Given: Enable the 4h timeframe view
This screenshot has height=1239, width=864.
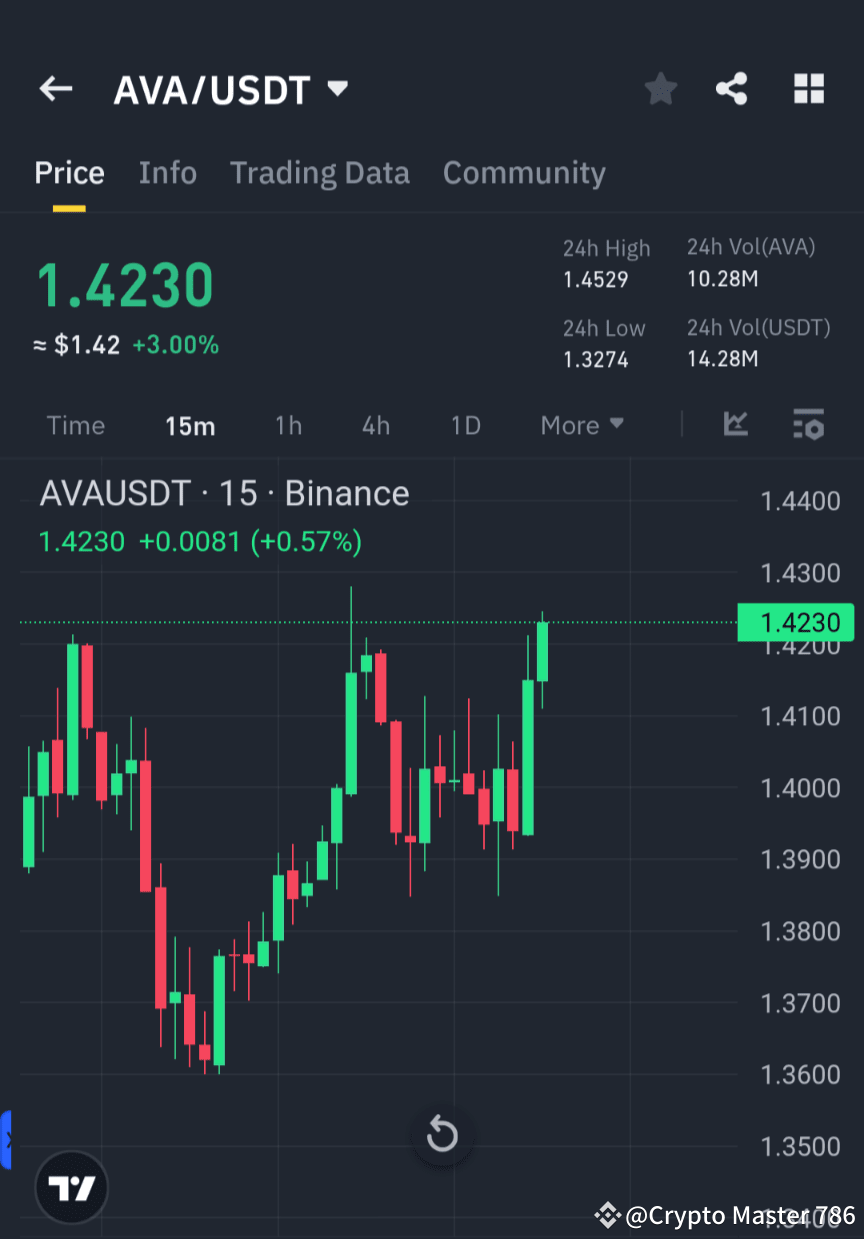Looking at the screenshot, I should click(375, 425).
